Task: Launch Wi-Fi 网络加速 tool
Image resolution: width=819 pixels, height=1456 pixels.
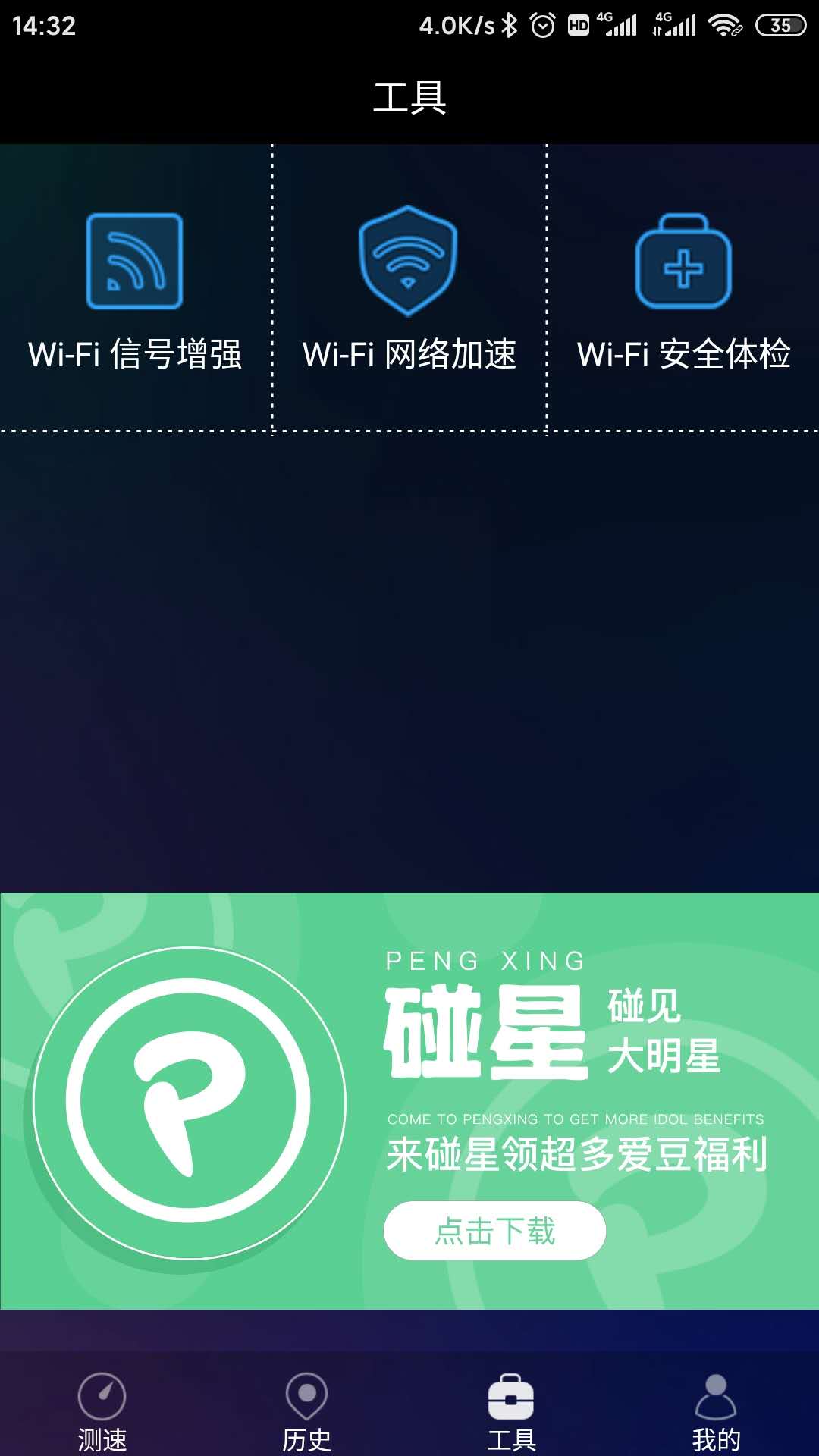Action: tap(409, 289)
